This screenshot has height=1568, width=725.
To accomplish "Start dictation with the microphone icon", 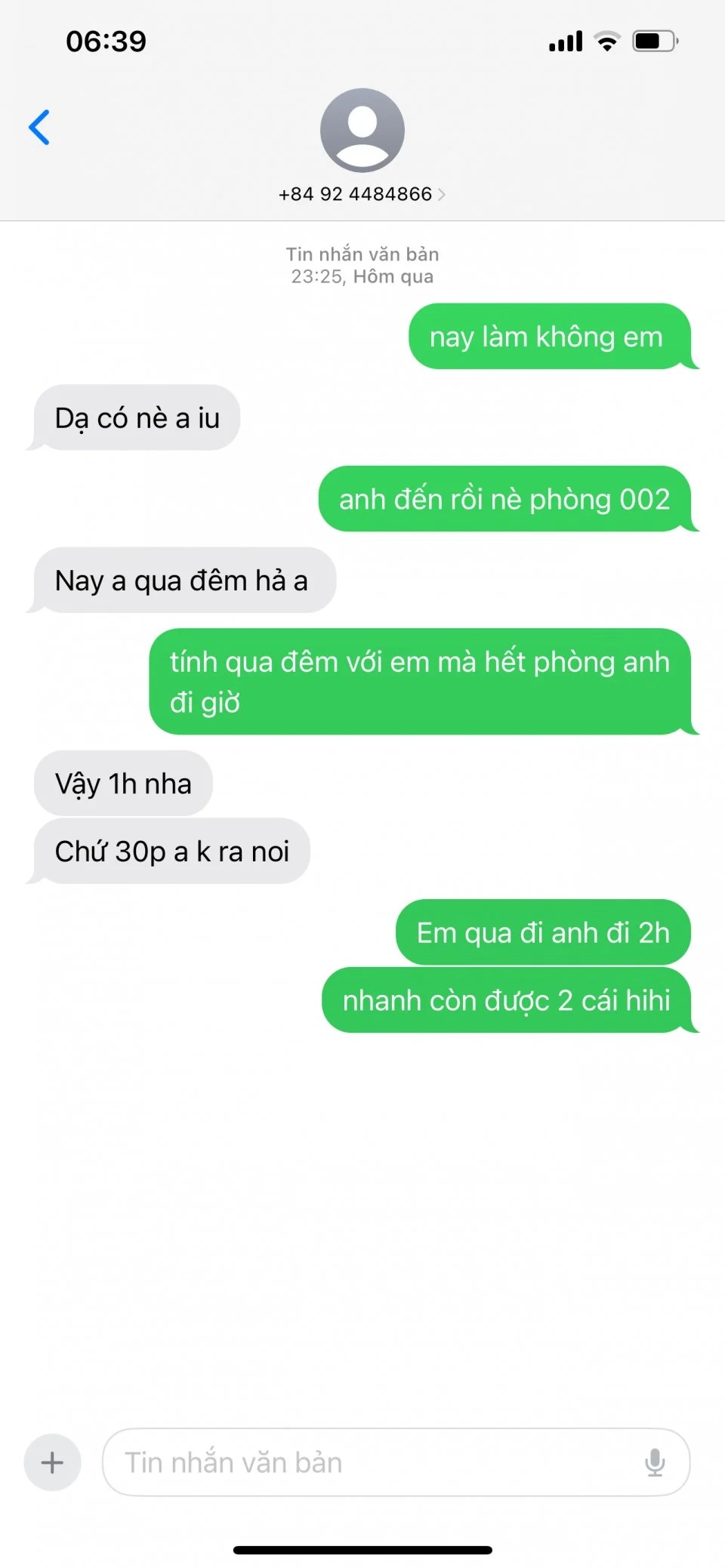I will point(655,1462).
